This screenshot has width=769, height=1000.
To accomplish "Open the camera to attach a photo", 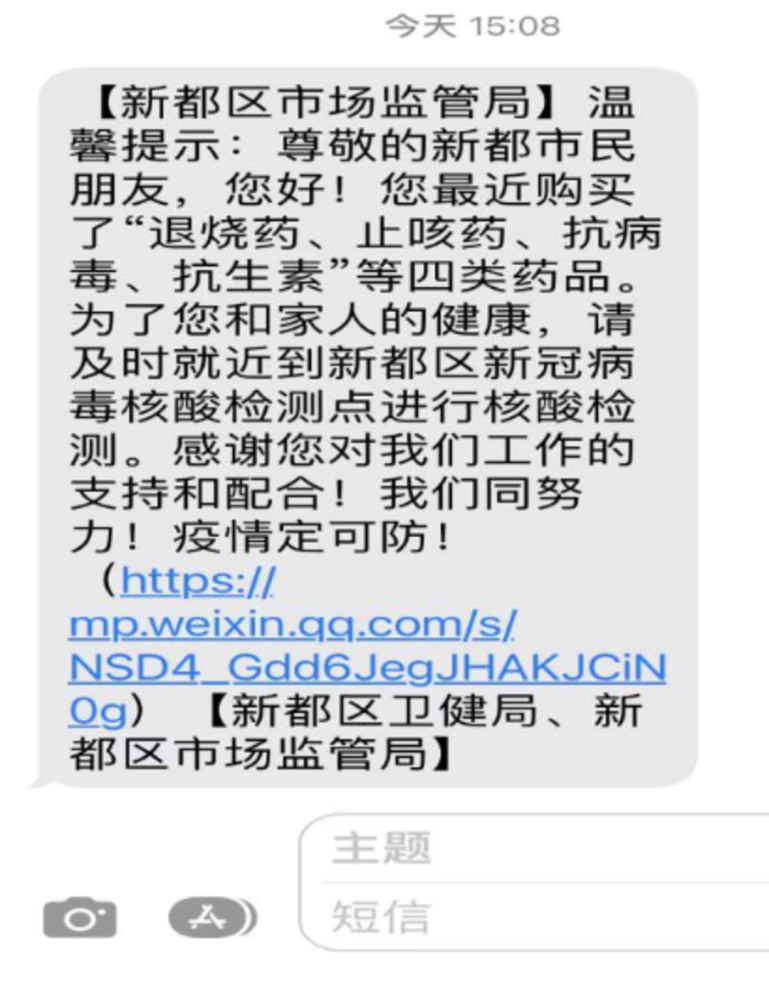I will coord(80,917).
